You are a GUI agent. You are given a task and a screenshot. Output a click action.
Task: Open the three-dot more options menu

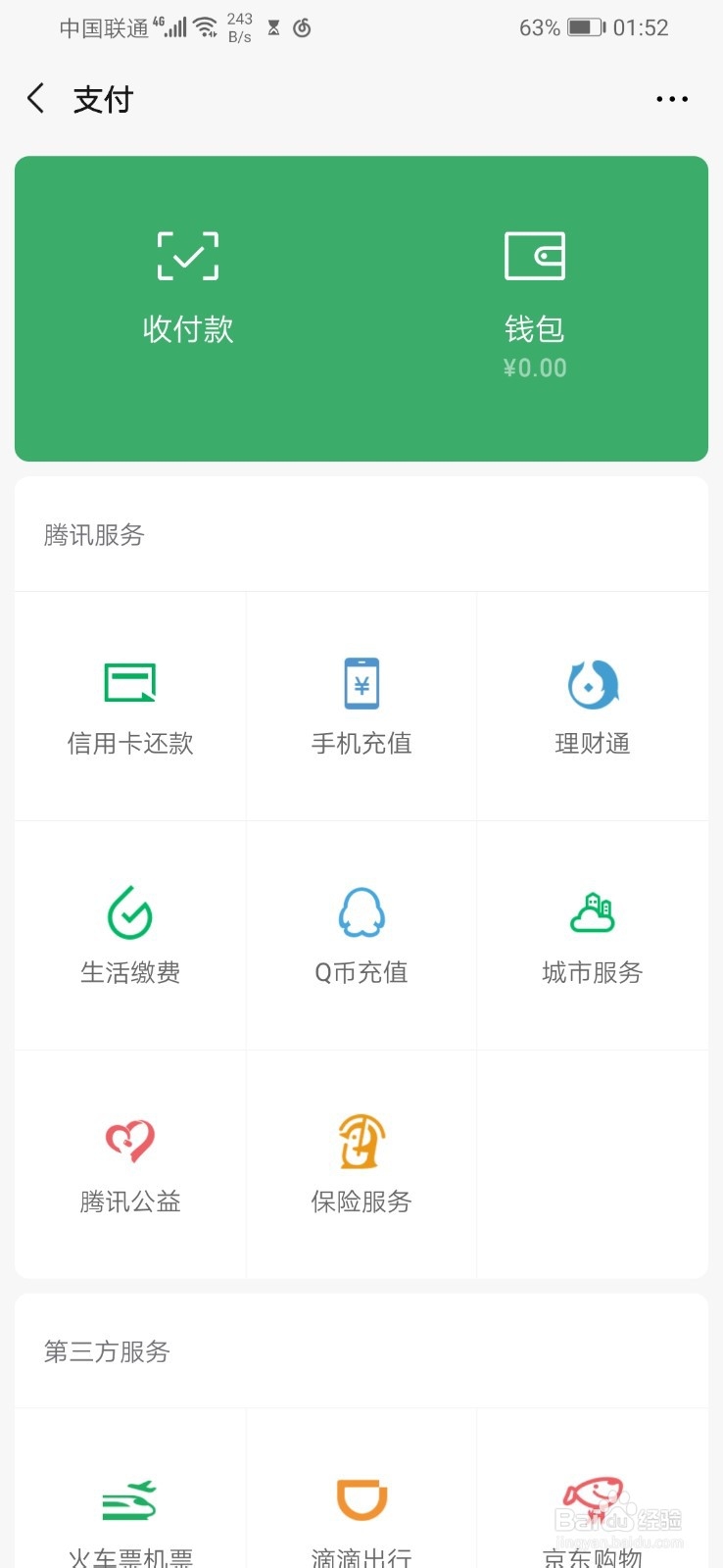pyautogui.click(x=672, y=98)
